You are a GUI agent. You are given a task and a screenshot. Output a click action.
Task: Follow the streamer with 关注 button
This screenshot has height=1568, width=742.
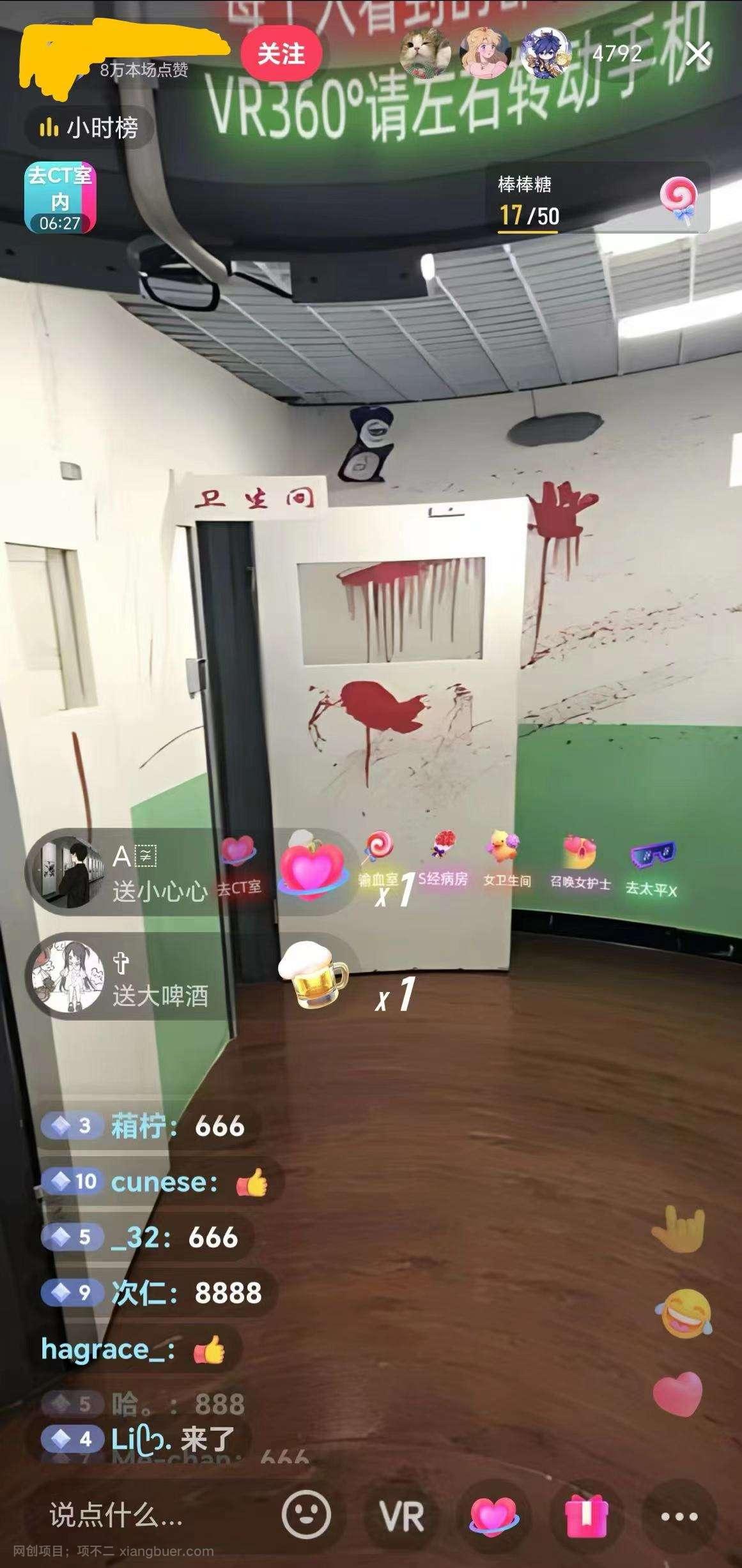[281, 54]
